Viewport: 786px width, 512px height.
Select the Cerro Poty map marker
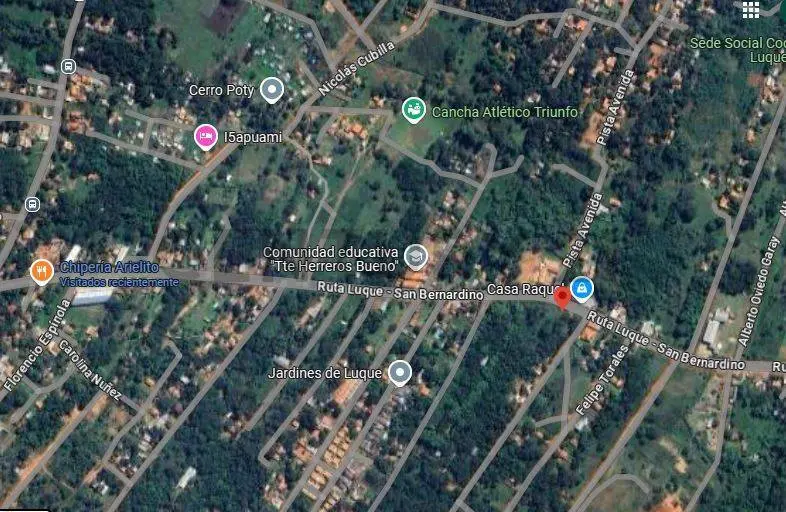(x=272, y=91)
